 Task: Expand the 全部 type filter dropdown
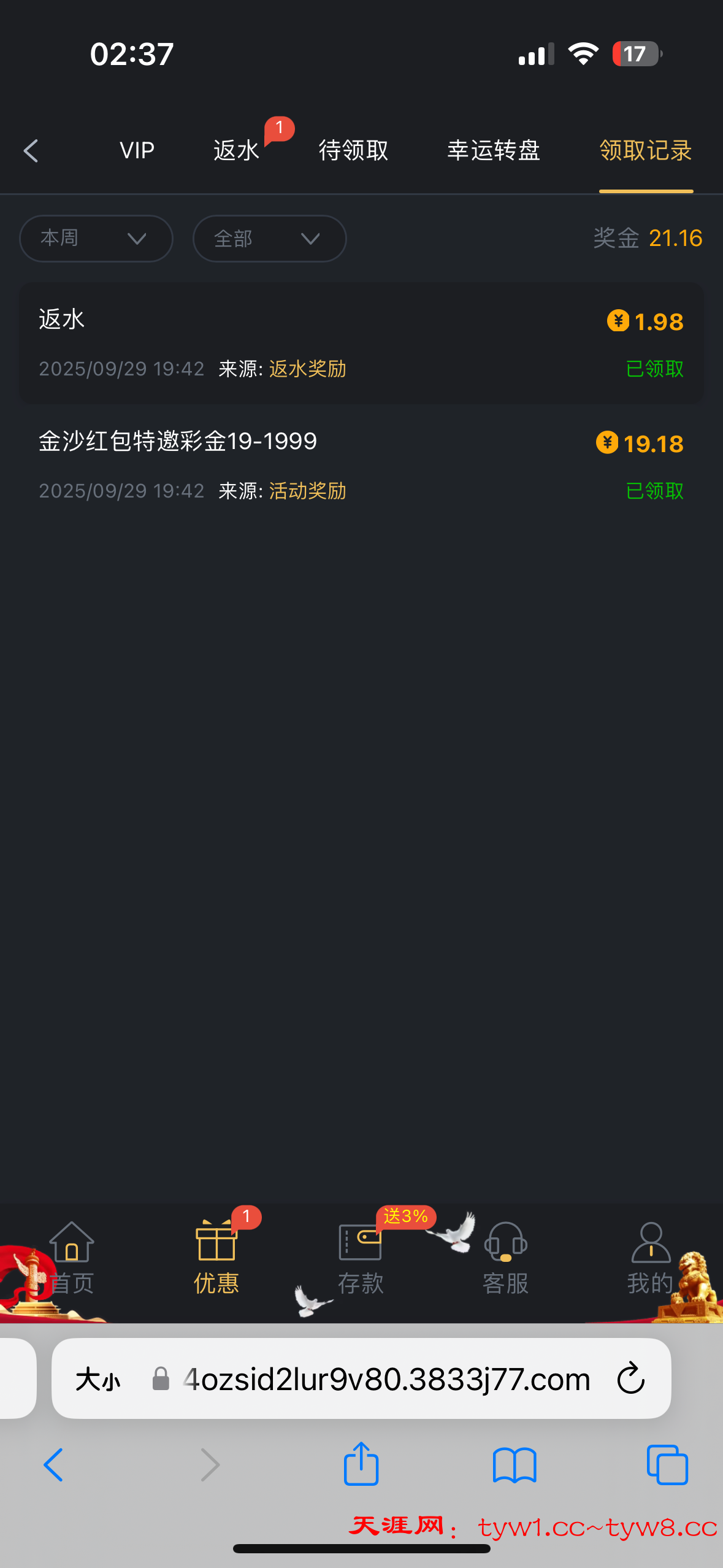(x=269, y=239)
